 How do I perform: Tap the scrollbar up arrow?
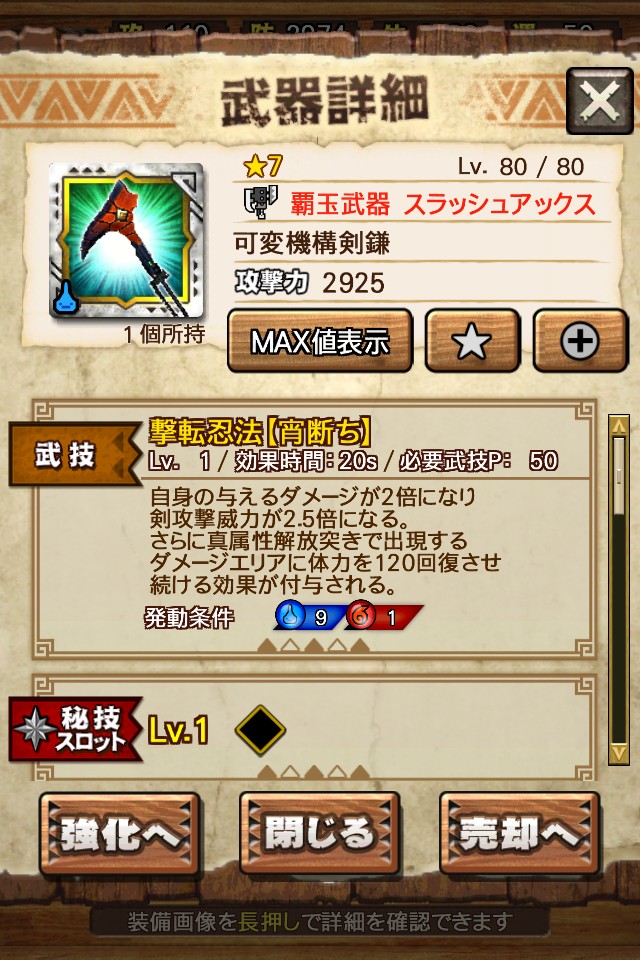point(619,425)
